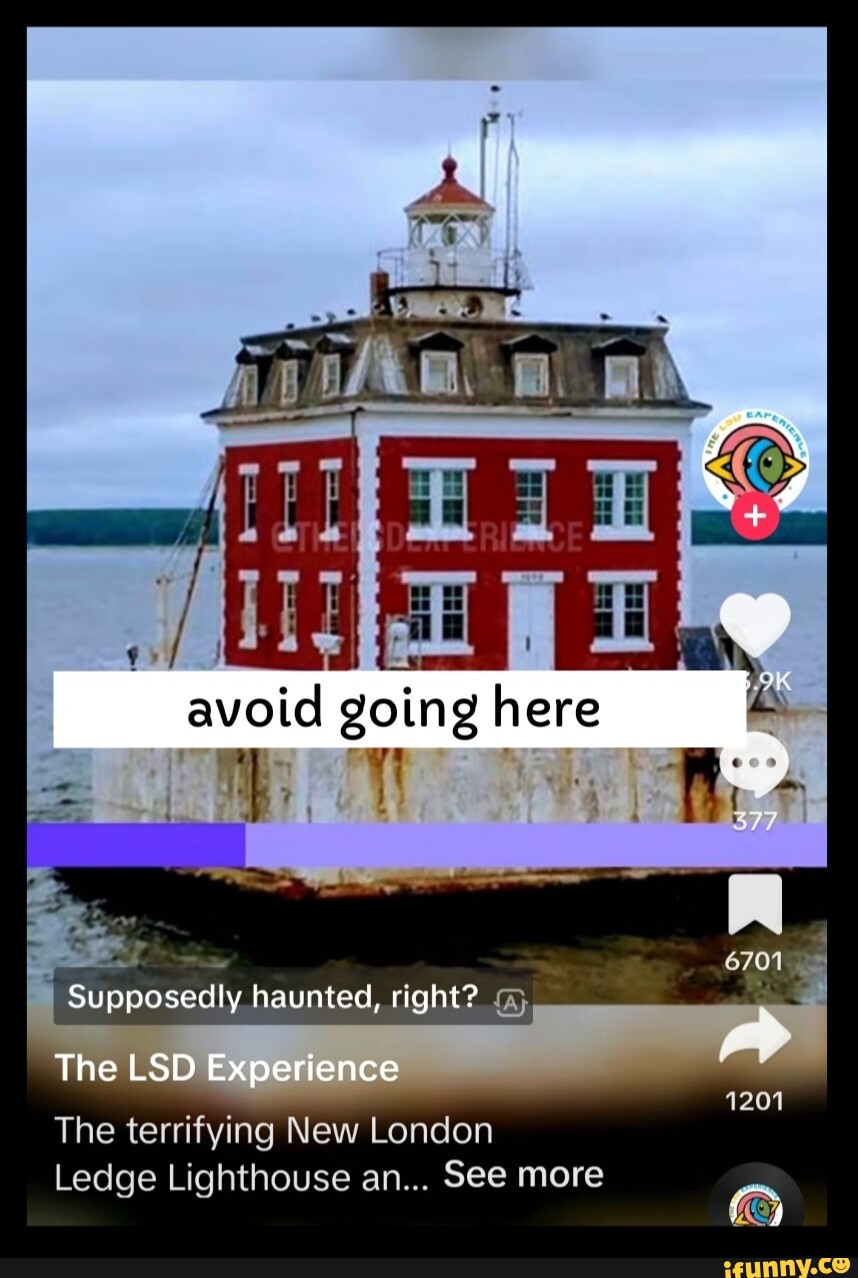Tap the bookmark icon to save the video
The width and height of the screenshot is (858, 1278).
coord(757,905)
